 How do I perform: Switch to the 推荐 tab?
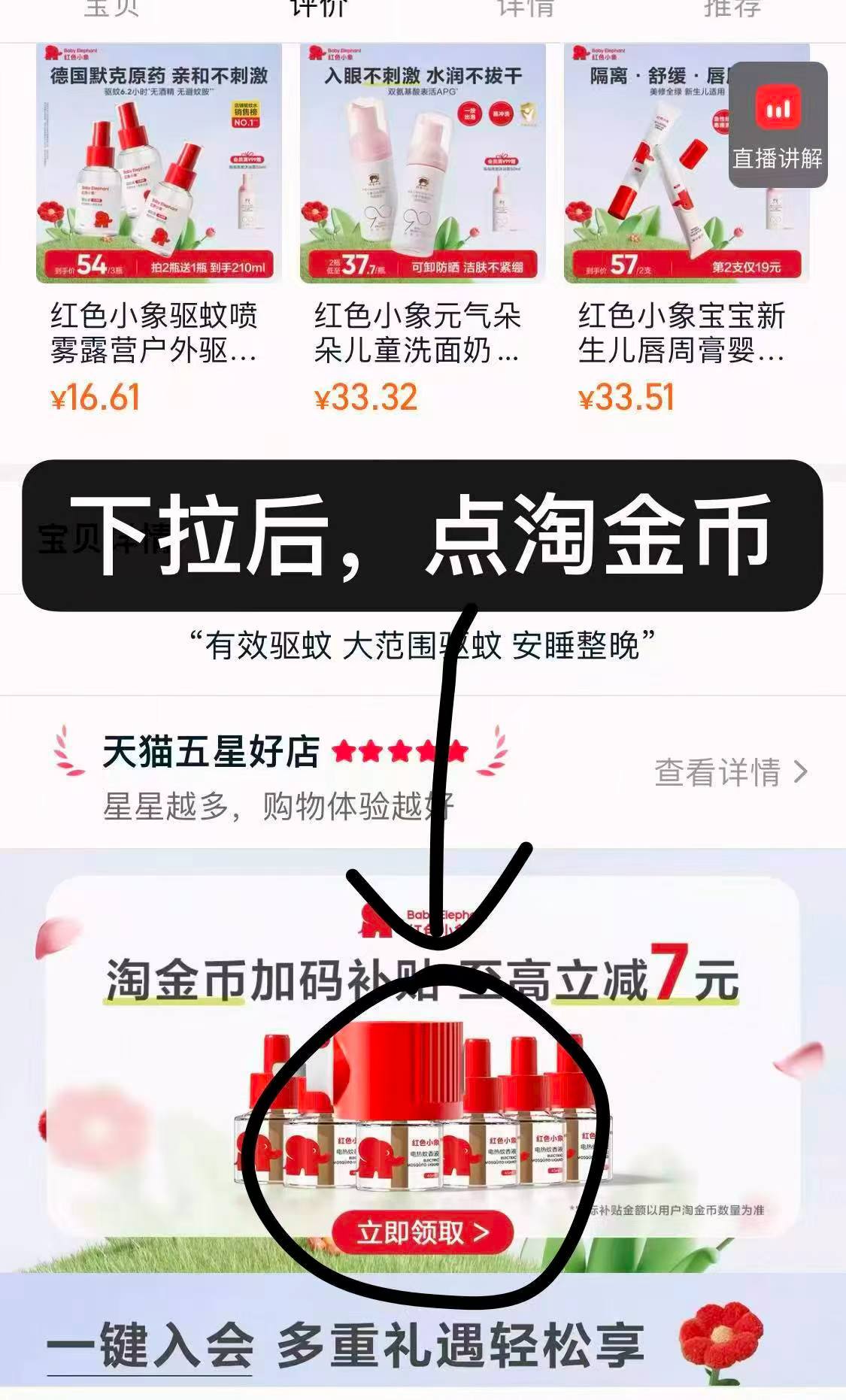click(732, 9)
